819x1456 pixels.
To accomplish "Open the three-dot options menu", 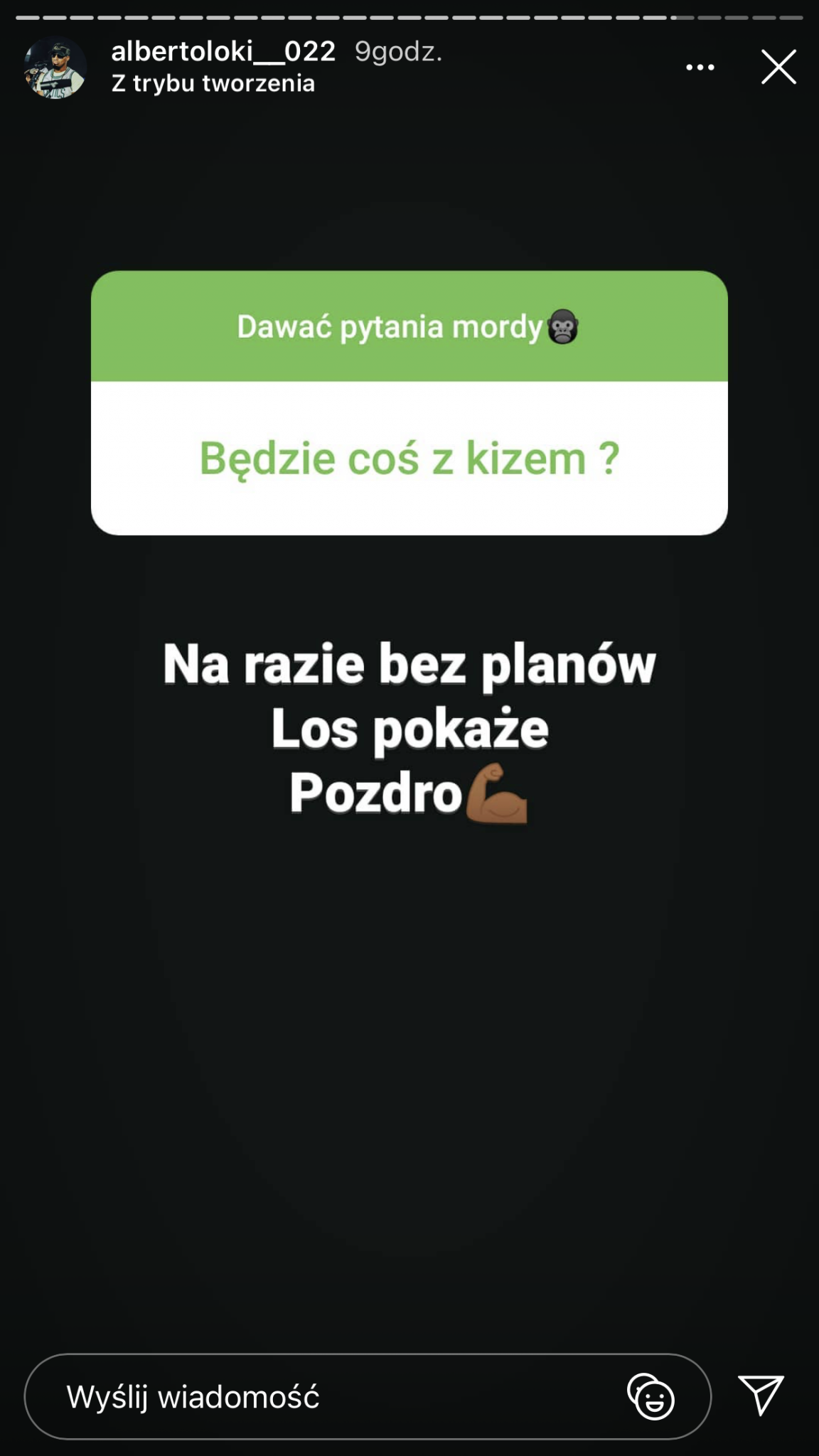I will pyautogui.click(x=700, y=68).
